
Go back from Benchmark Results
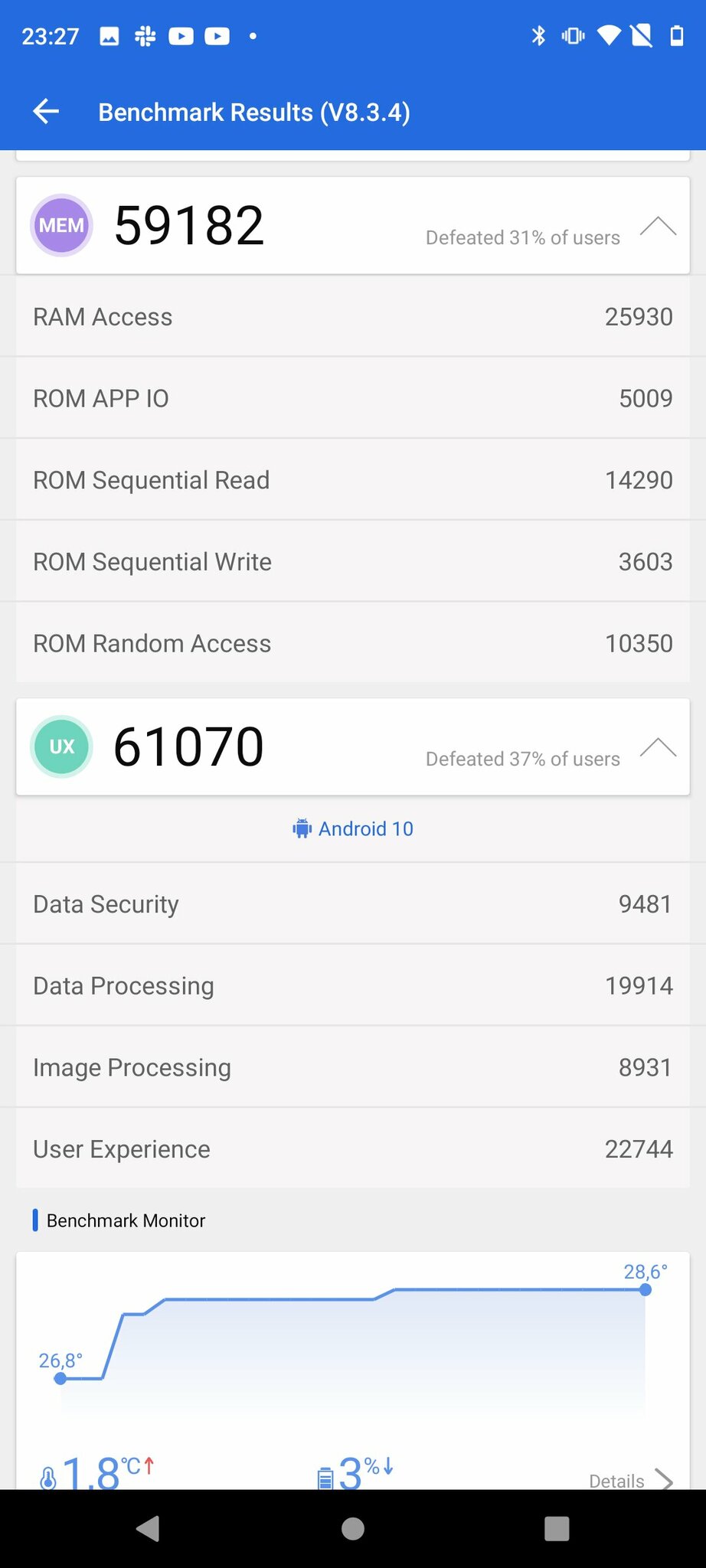[46, 112]
